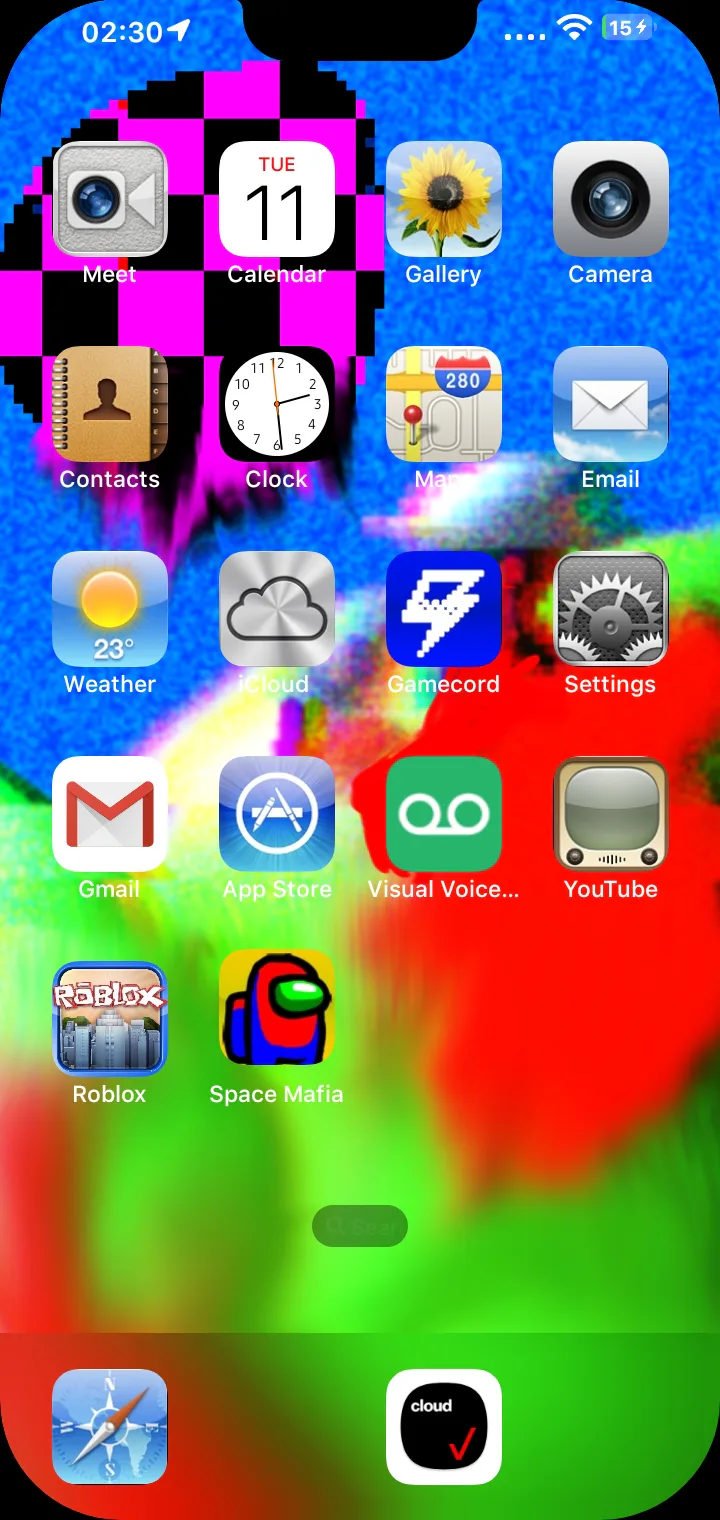
Task: Open Visual Voicemail
Action: pyautogui.click(x=444, y=815)
